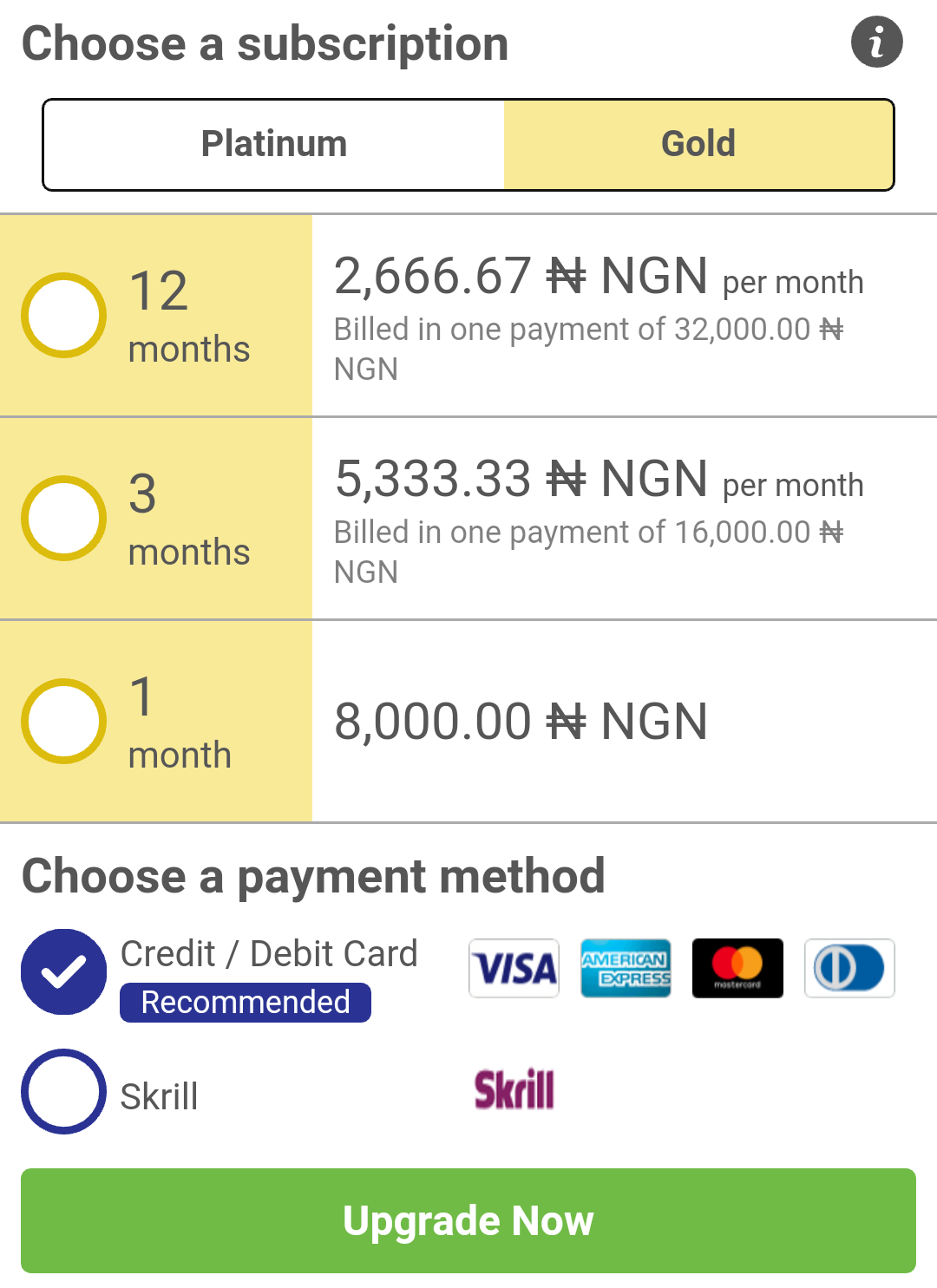Screen dimensions: 937x1288
Task: Choose Skrill as payment method
Action: point(64,1091)
